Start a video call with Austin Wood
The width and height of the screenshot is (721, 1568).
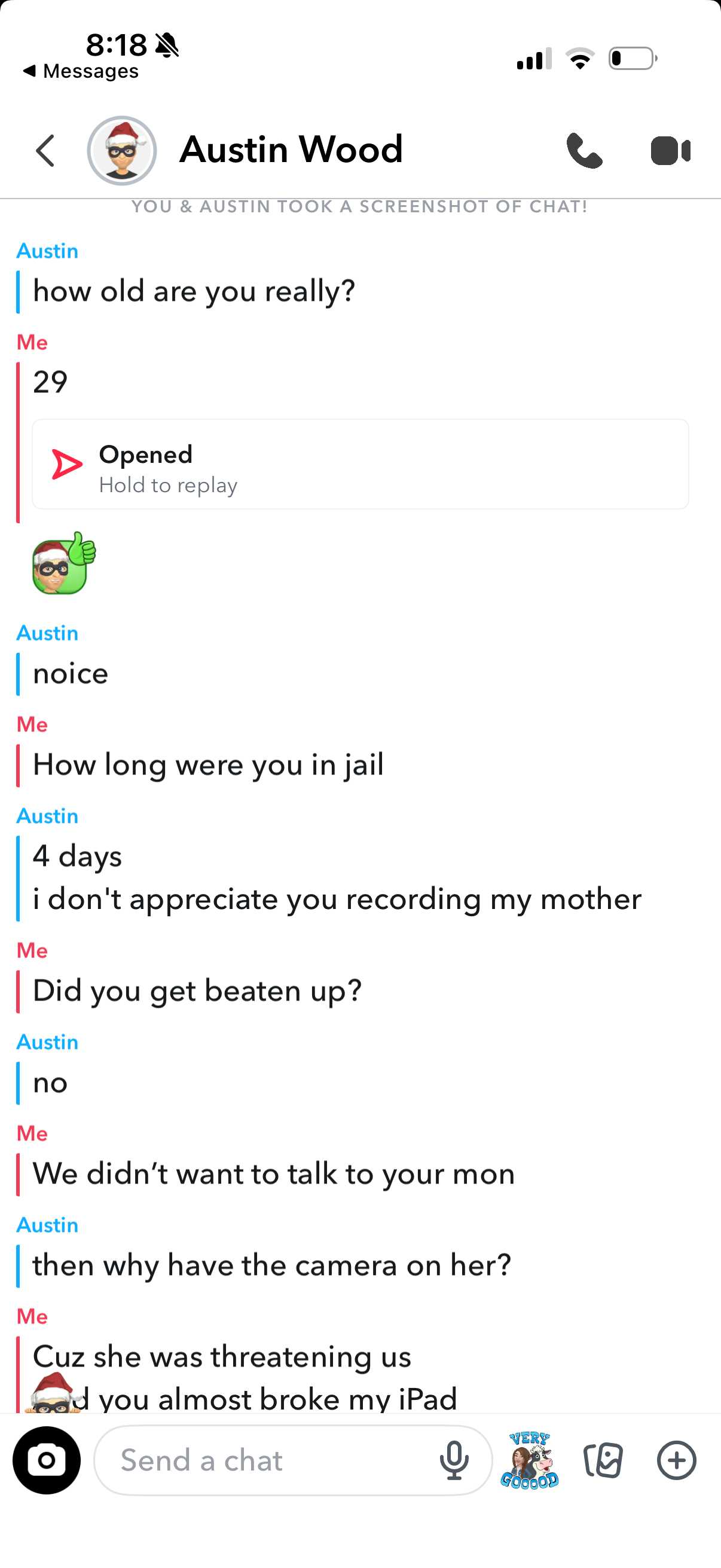point(670,151)
